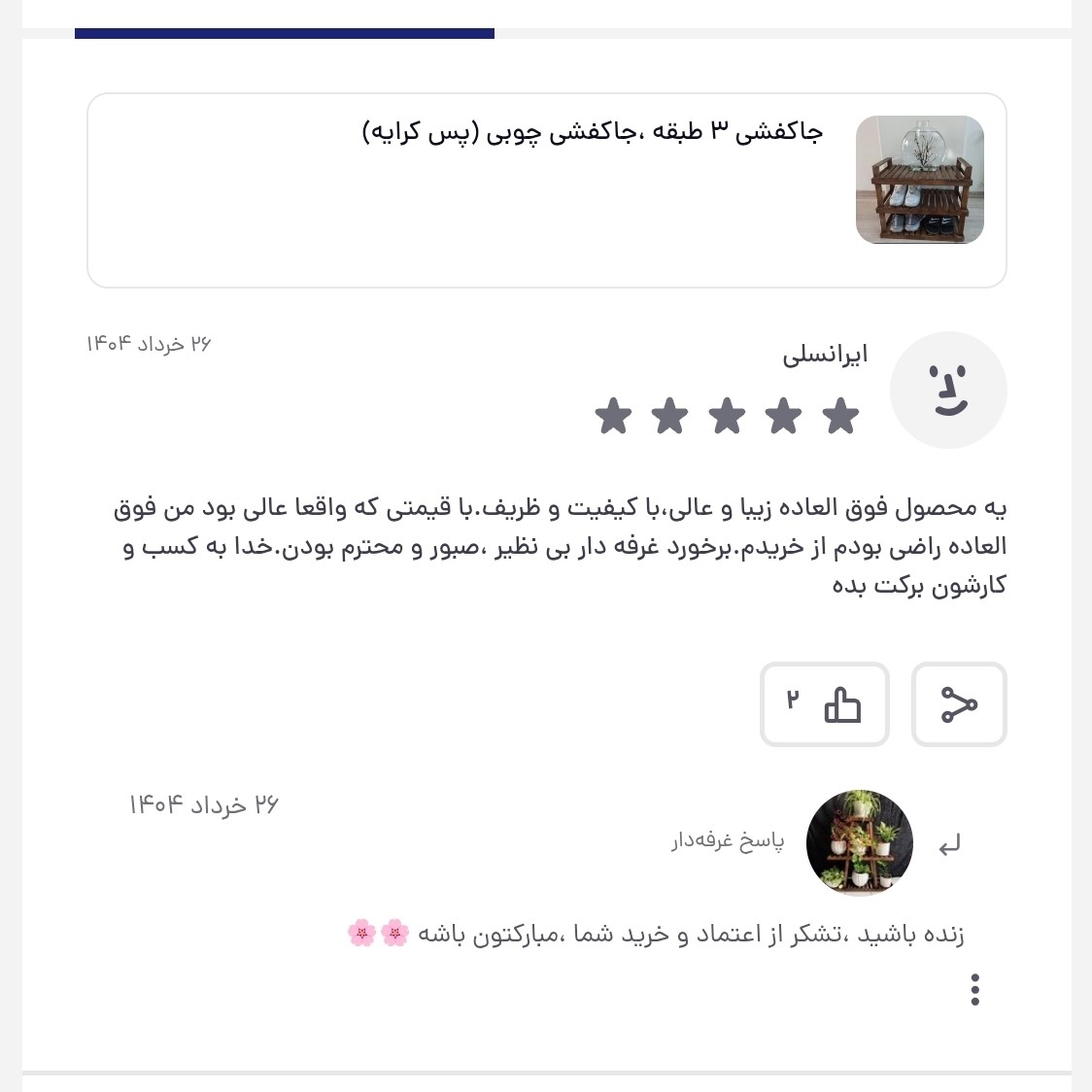Screen dimensions: 1092x1092
Task: Open the overflow menu under the seller's reply
Action: point(974,989)
